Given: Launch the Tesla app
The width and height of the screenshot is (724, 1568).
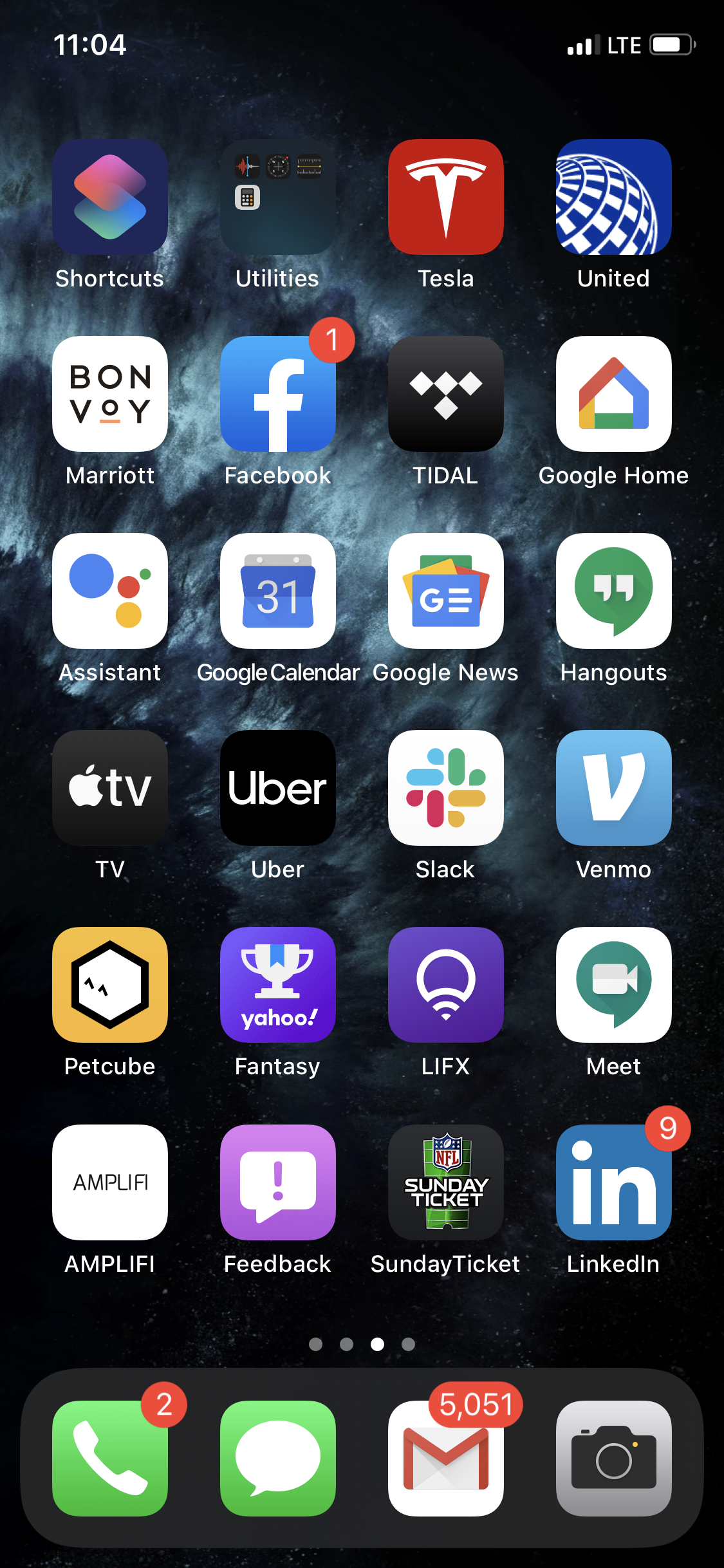Looking at the screenshot, I should point(446,197).
